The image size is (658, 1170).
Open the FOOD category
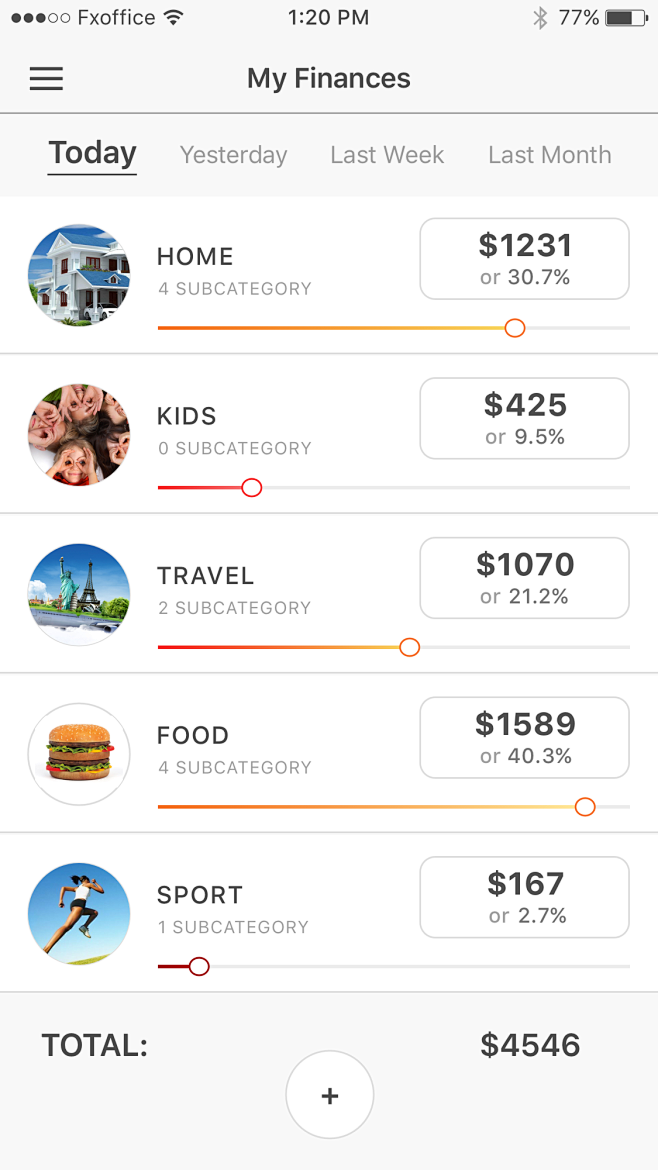coord(329,754)
